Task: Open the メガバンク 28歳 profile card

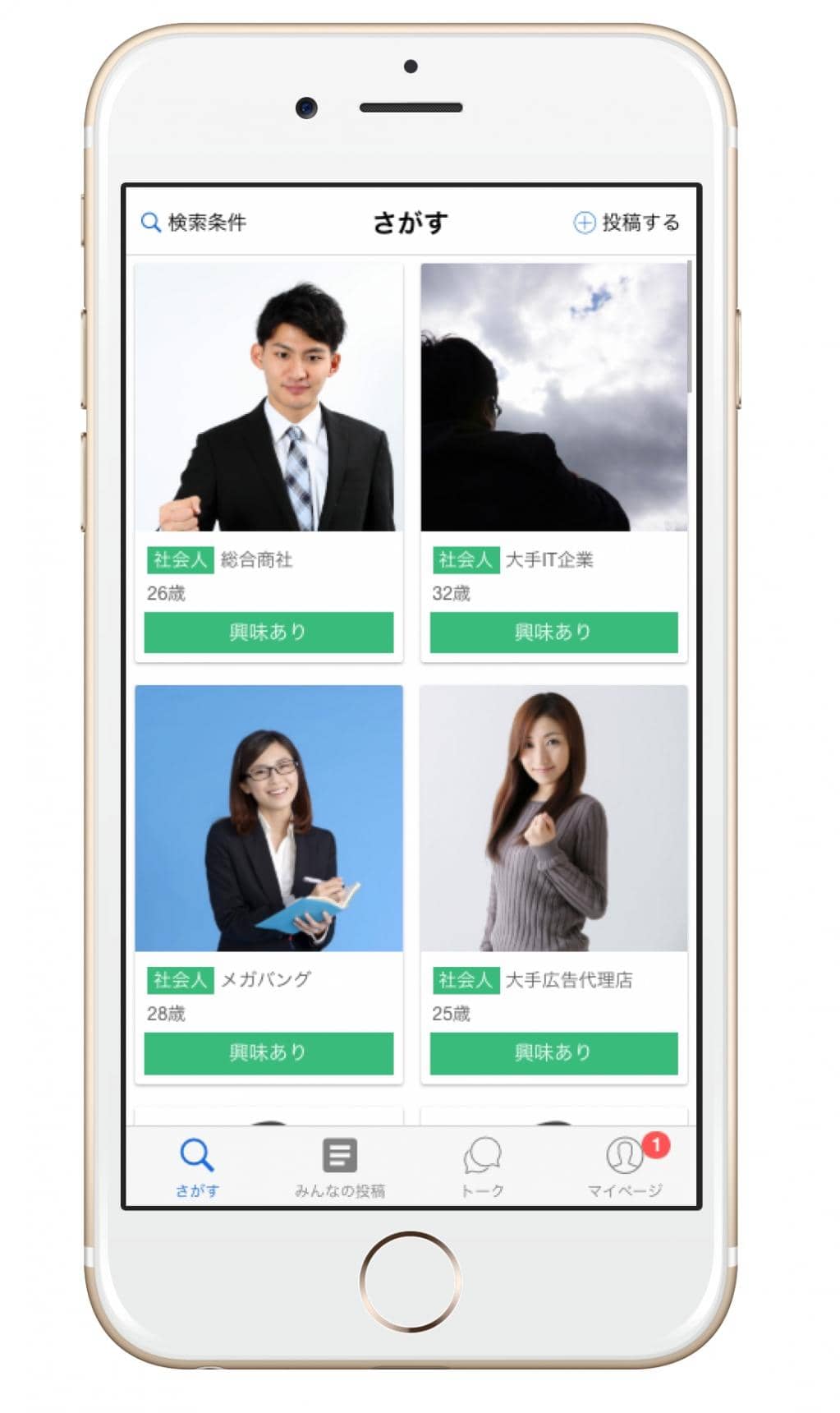Action: point(269,818)
